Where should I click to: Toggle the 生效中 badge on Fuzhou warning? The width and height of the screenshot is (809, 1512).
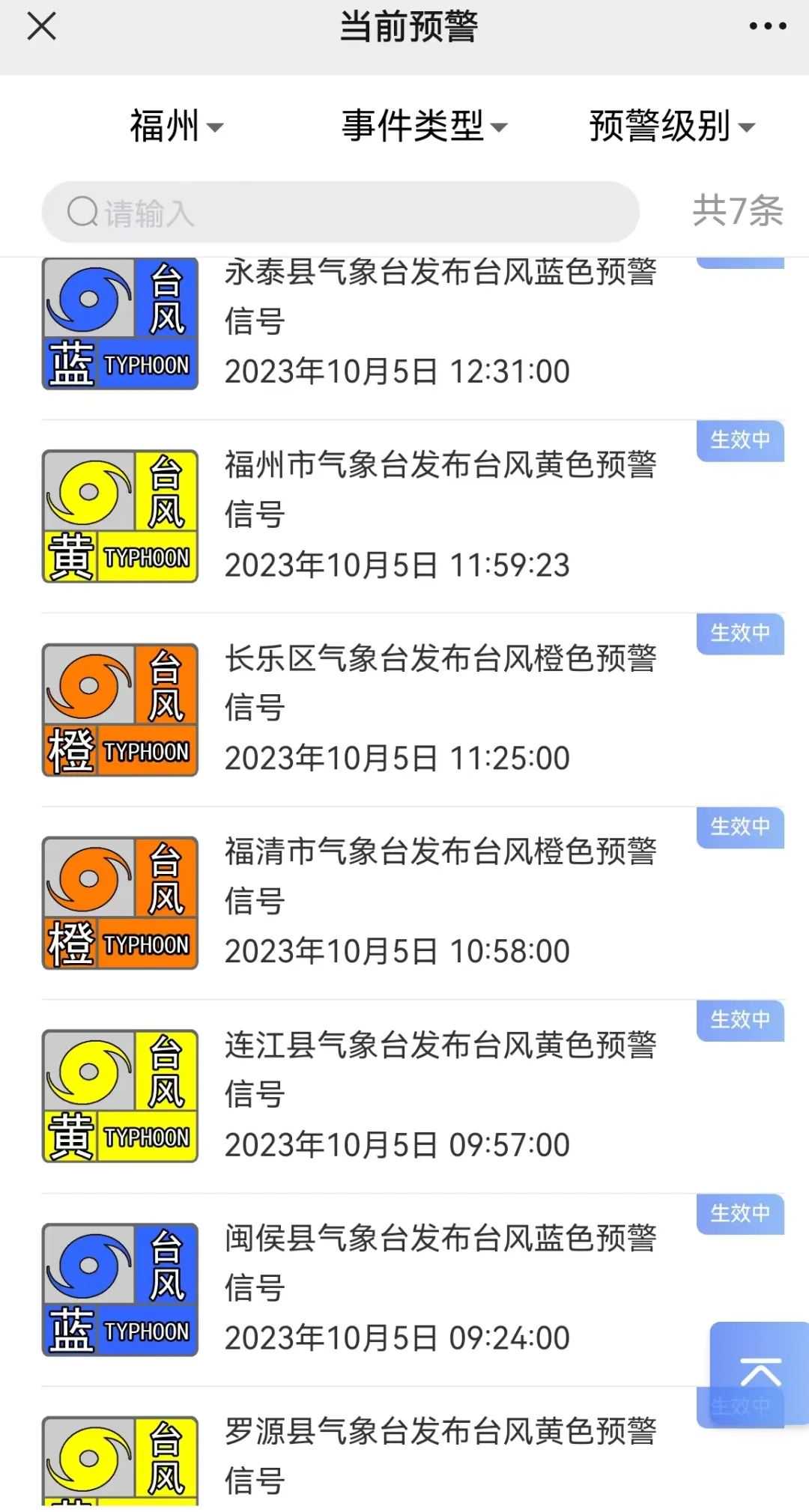[x=739, y=442]
